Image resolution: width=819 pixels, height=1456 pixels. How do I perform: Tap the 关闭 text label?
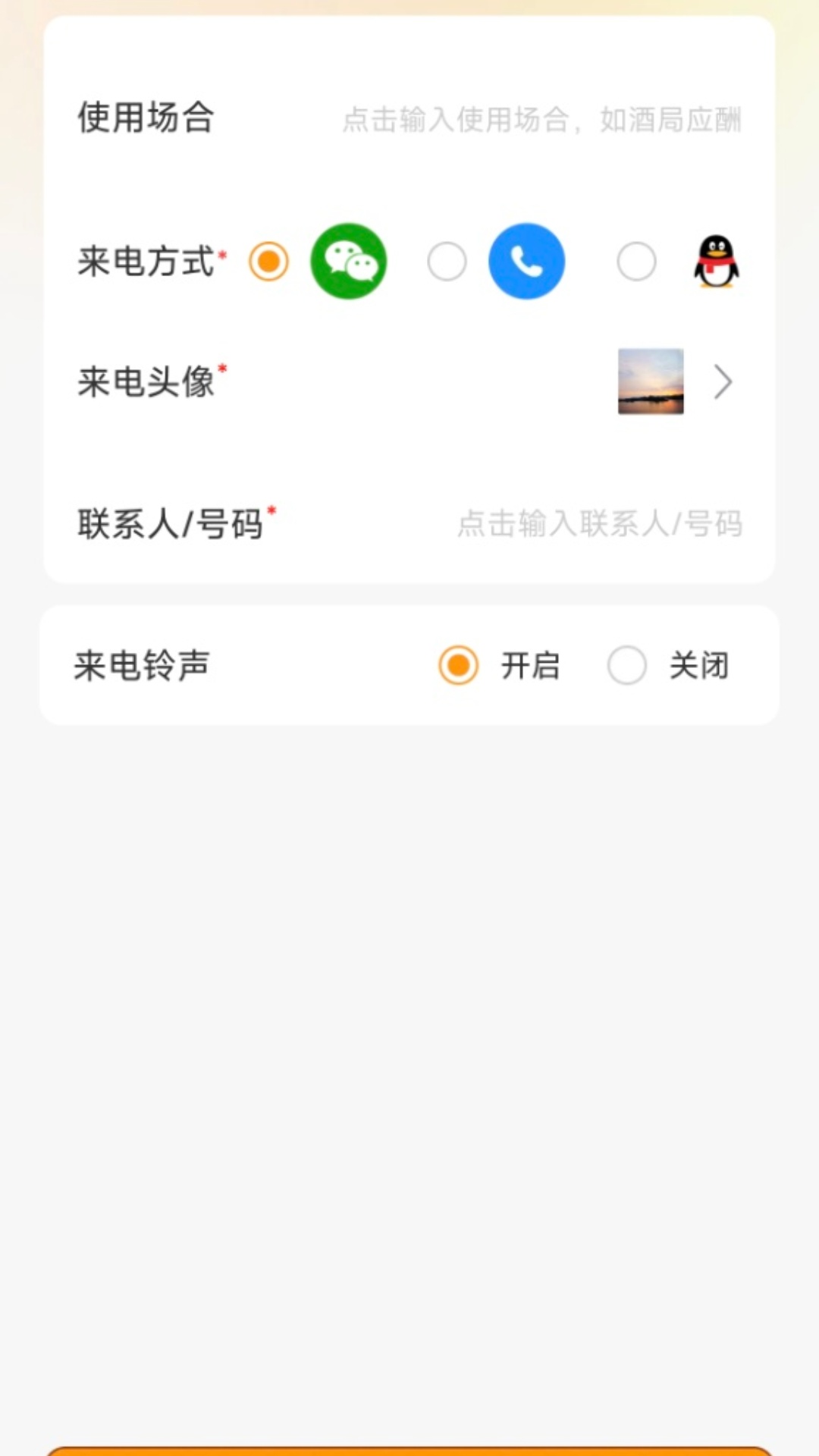[x=698, y=666]
